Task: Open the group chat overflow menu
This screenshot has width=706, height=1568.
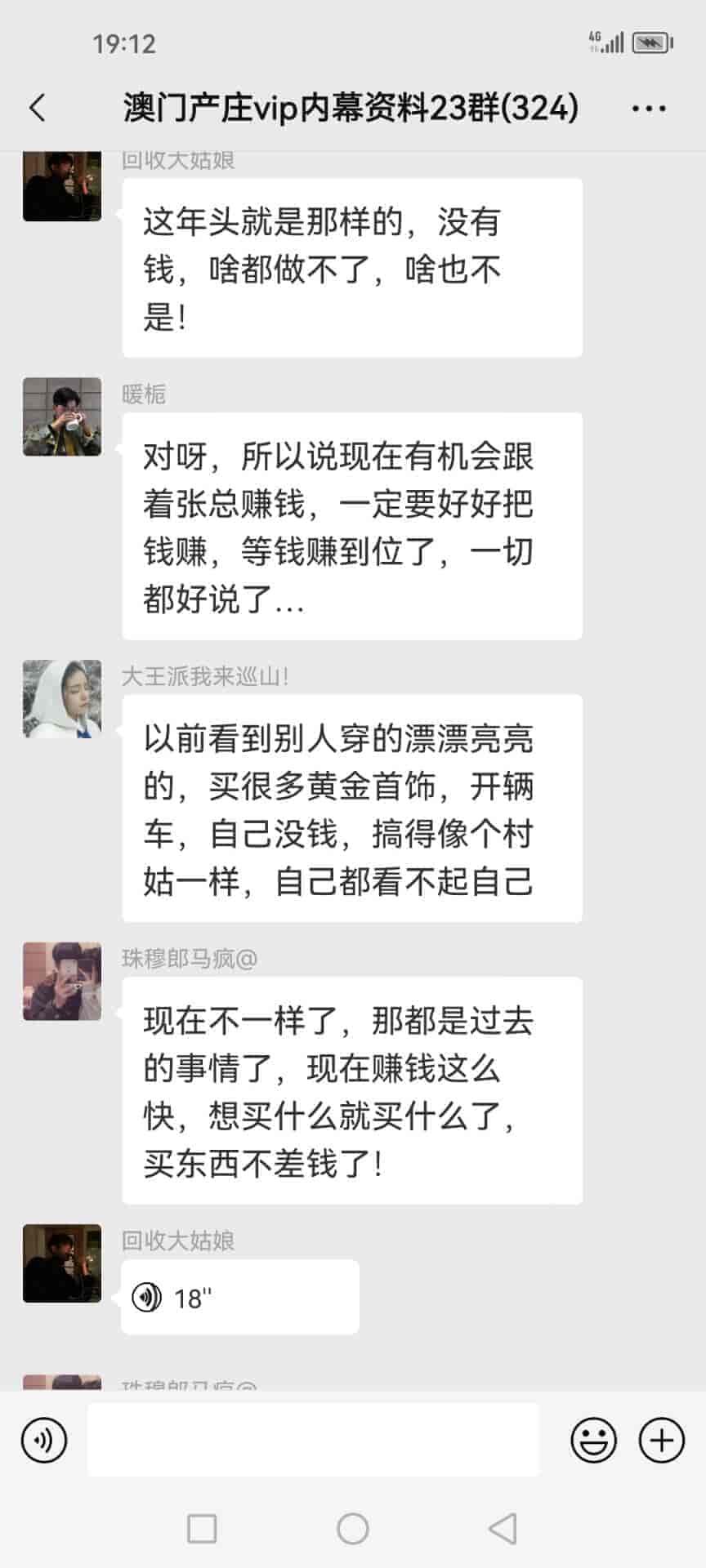Action: pos(649,108)
